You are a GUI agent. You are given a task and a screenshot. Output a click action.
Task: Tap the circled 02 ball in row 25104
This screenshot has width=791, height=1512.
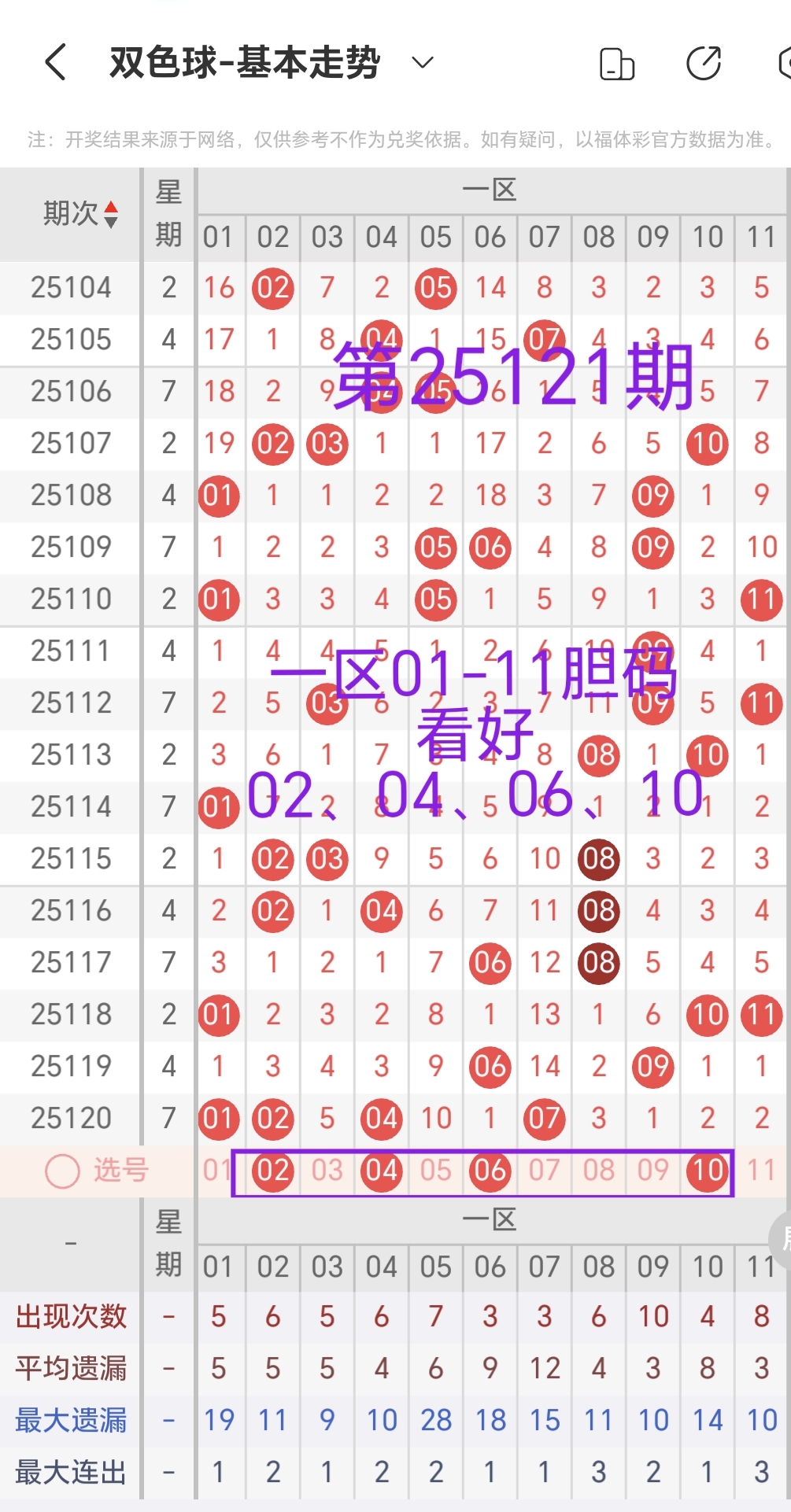272,287
